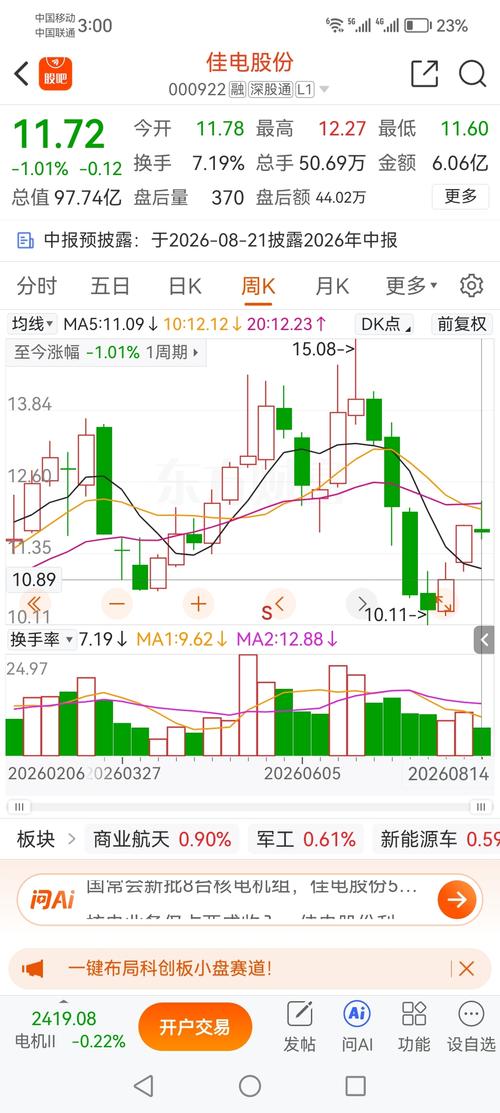Screen dimensions: 500x1113
Task: Expand the 更多 chart period dropdown
Action: [411, 286]
